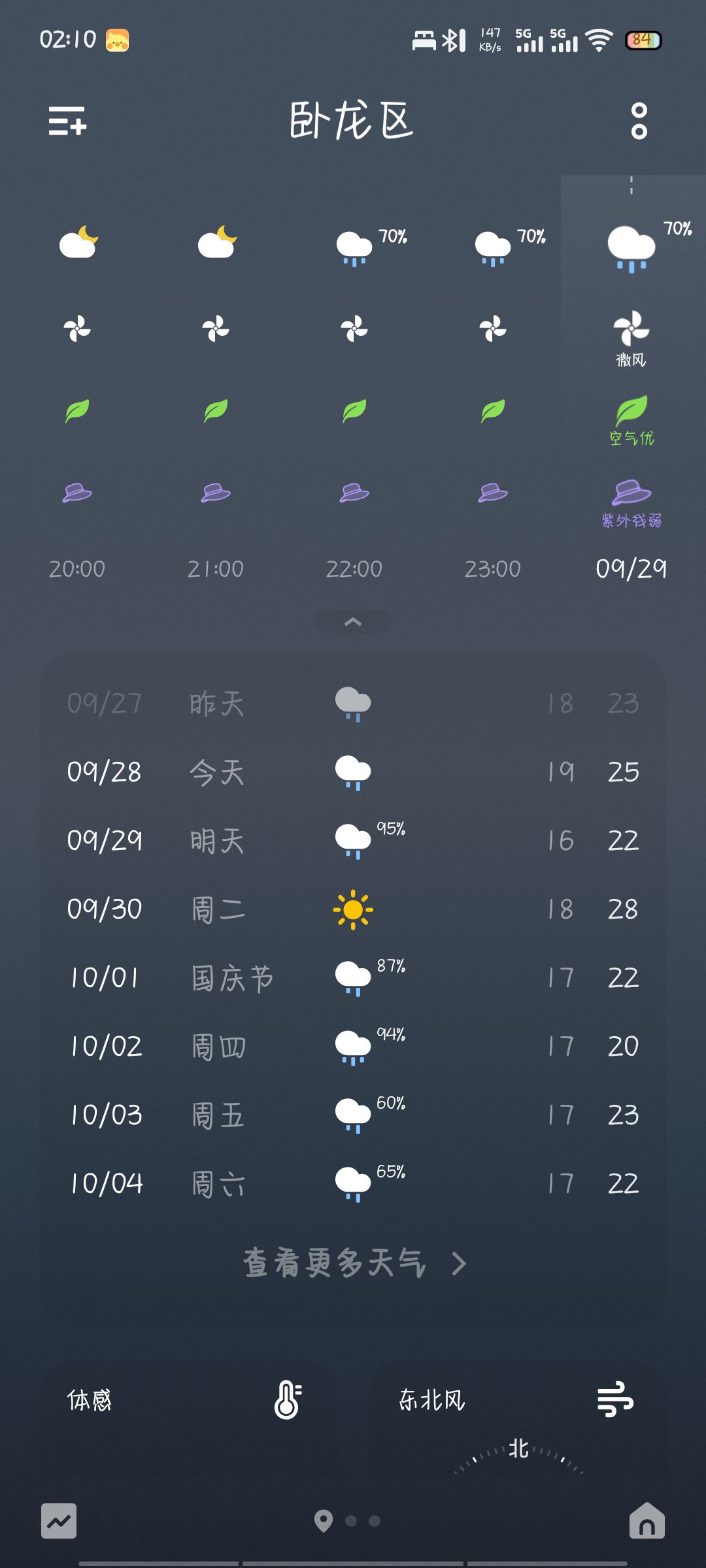
Task: Collapse the hourly panel with the up chevron
Action: point(353,621)
